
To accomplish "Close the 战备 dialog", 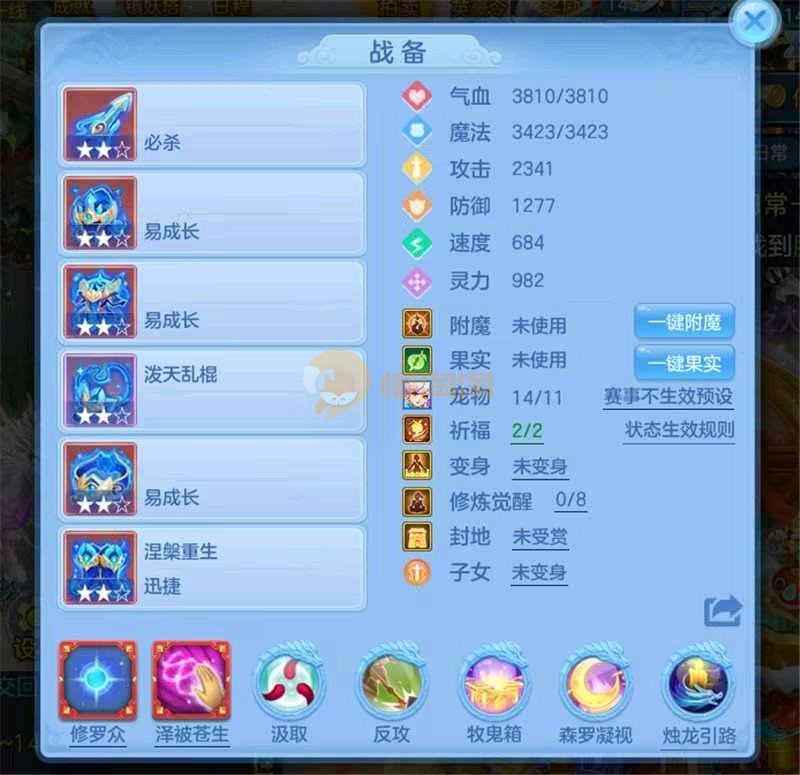I will 755,22.
